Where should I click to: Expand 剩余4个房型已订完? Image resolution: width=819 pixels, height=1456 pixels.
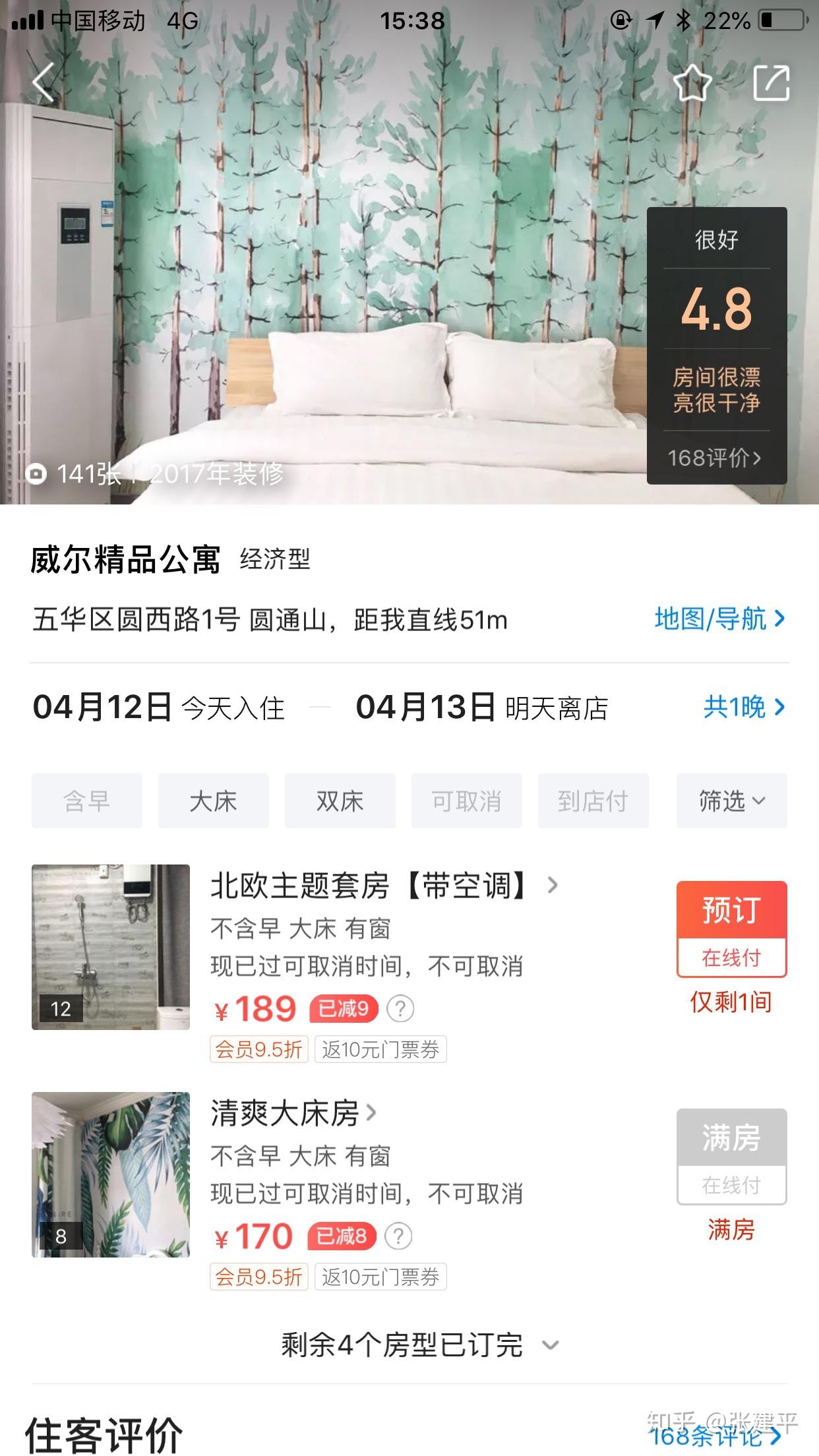point(419,1345)
